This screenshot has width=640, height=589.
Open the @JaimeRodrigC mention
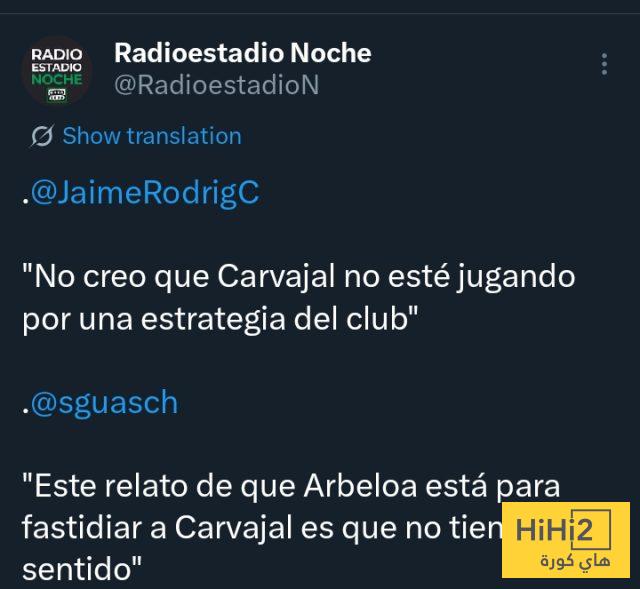(x=145, y=192)
